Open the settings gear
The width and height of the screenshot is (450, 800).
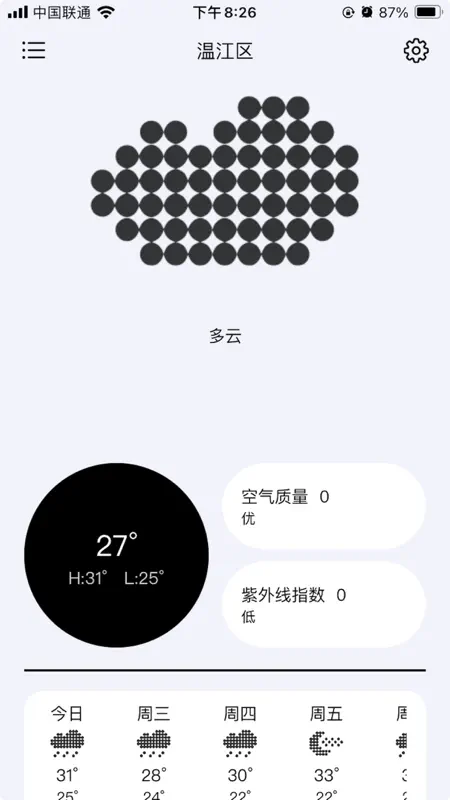pos(416,51)
